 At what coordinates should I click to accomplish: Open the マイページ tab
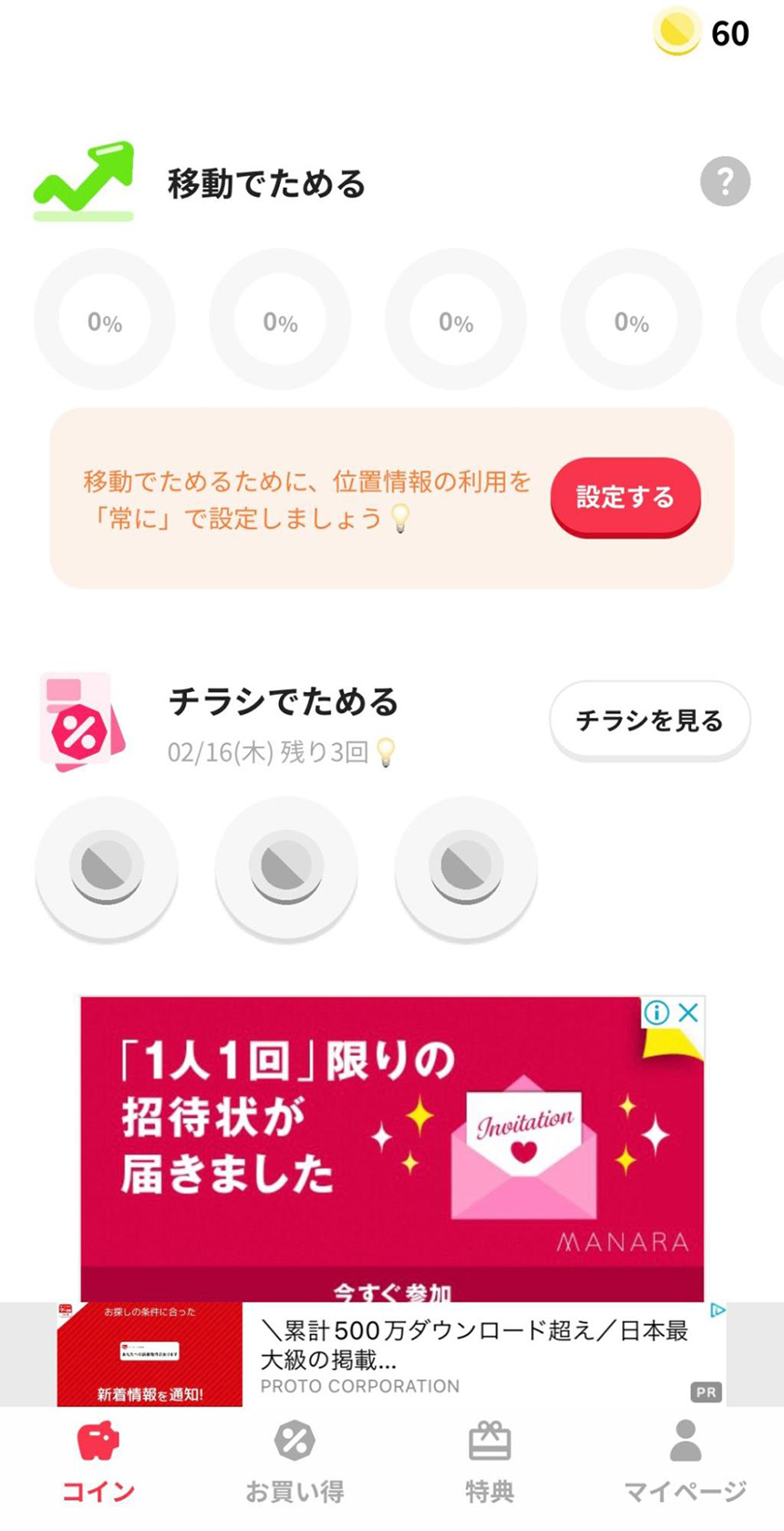[684, 1462]
